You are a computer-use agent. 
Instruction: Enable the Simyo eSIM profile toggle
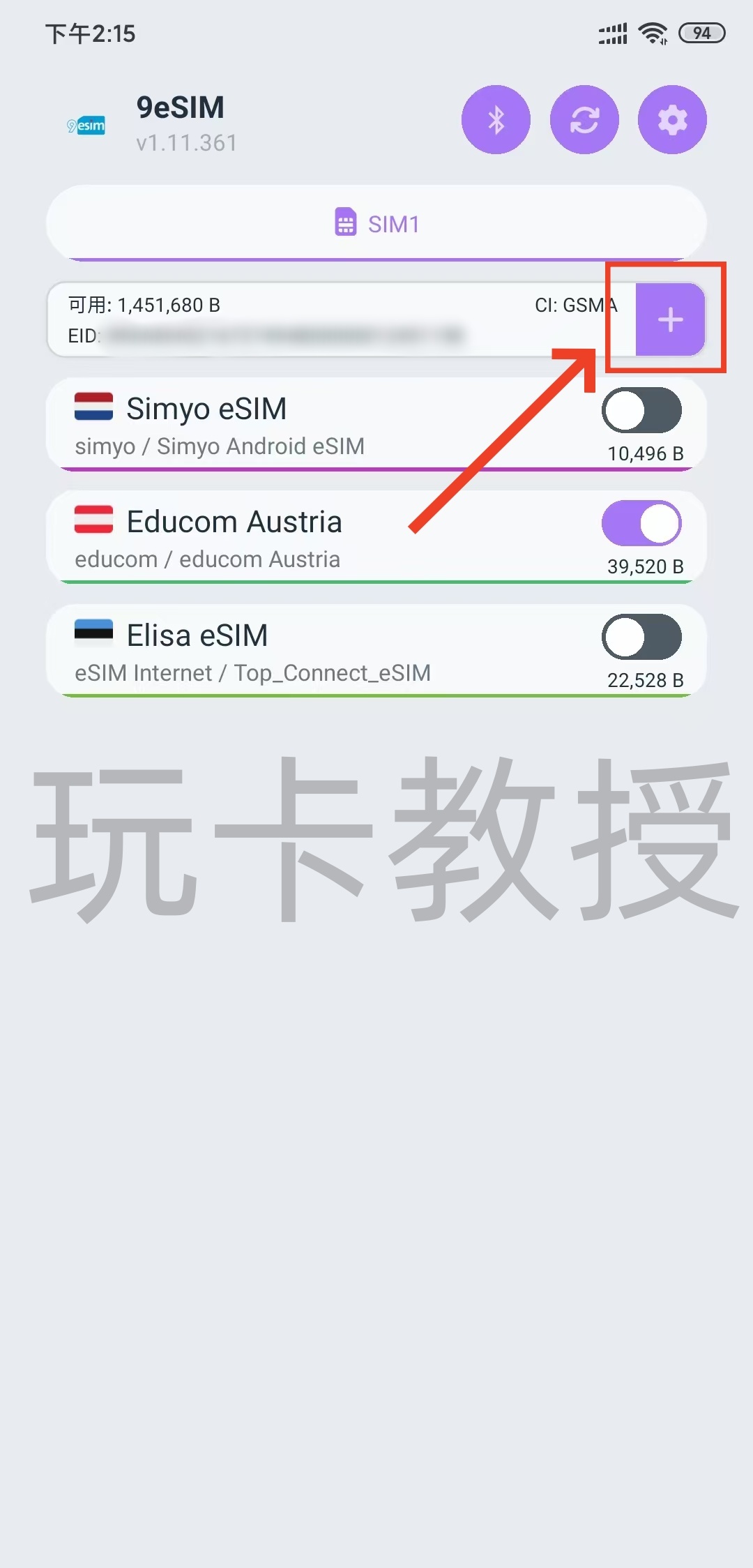click(641, 410)
